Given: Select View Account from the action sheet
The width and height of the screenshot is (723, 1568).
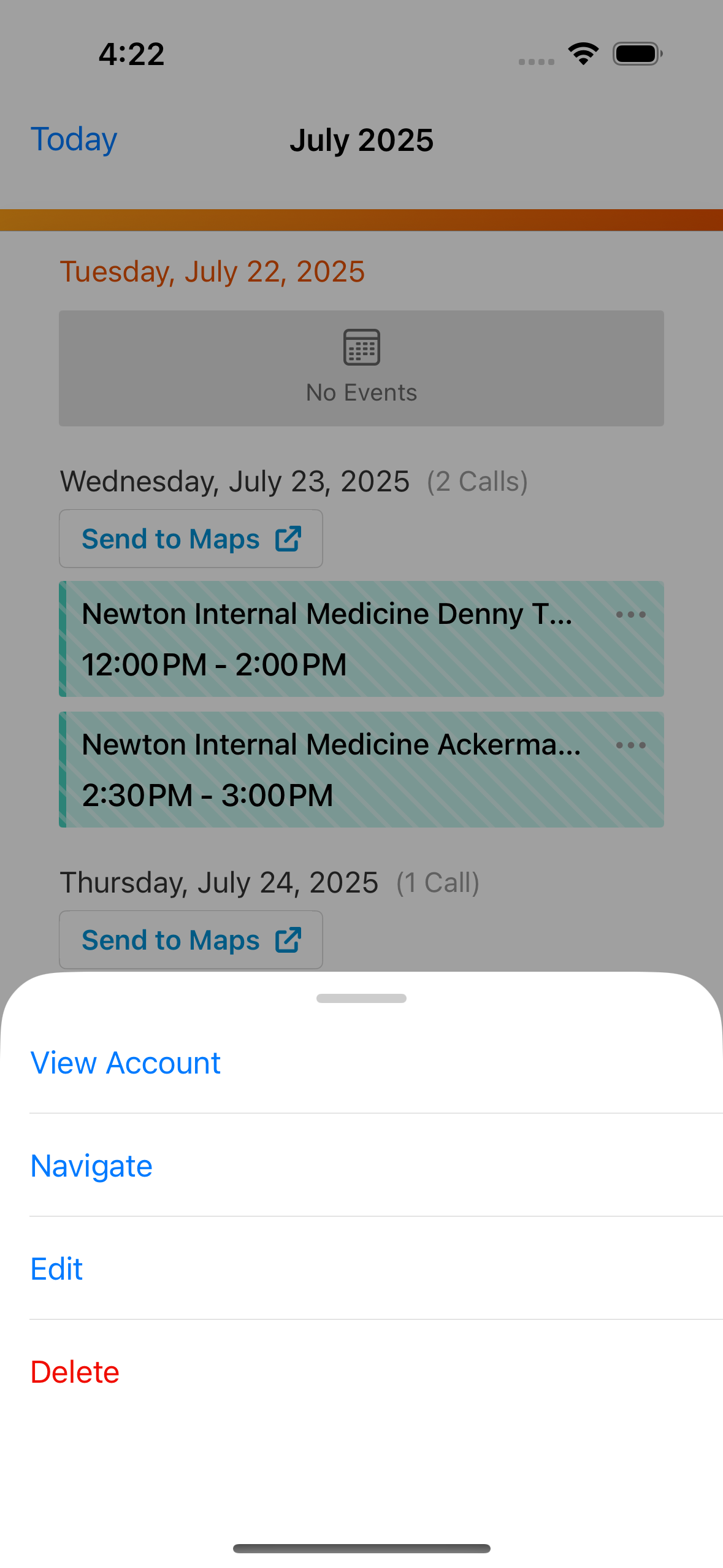Looking at the screenshot, I should pos(125,1063).
